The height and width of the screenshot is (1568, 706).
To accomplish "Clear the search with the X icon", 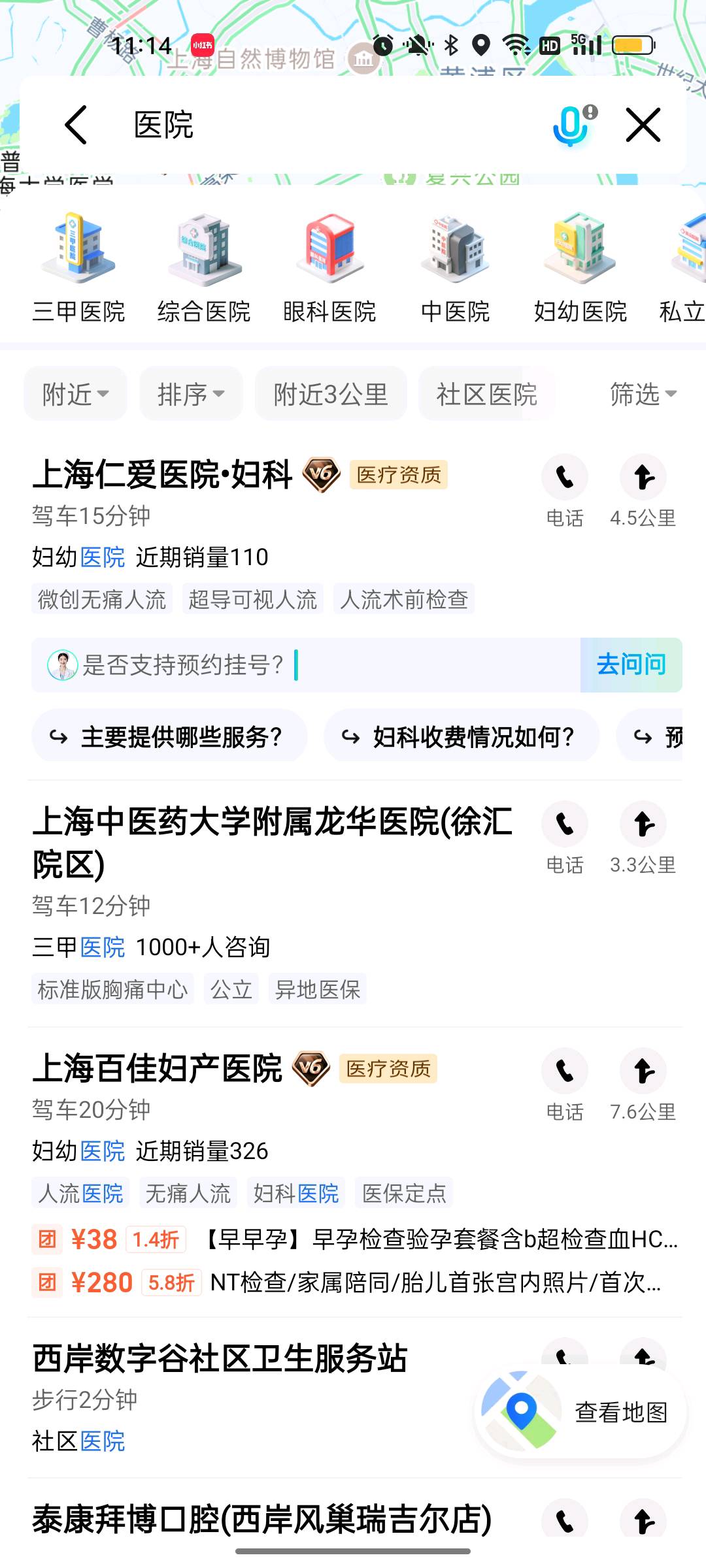I will (x=643, y=125).
